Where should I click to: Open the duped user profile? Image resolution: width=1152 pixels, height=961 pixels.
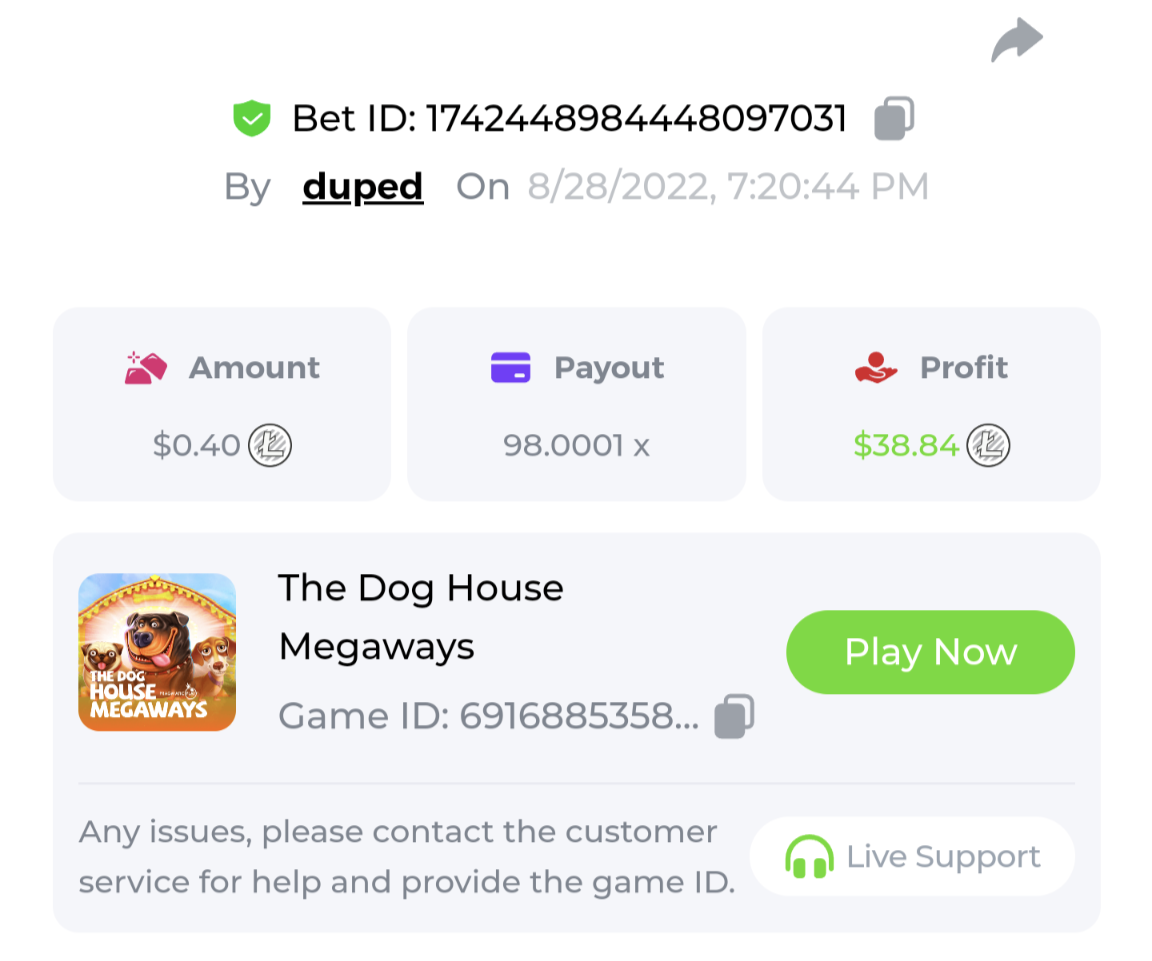click(363, 187)
